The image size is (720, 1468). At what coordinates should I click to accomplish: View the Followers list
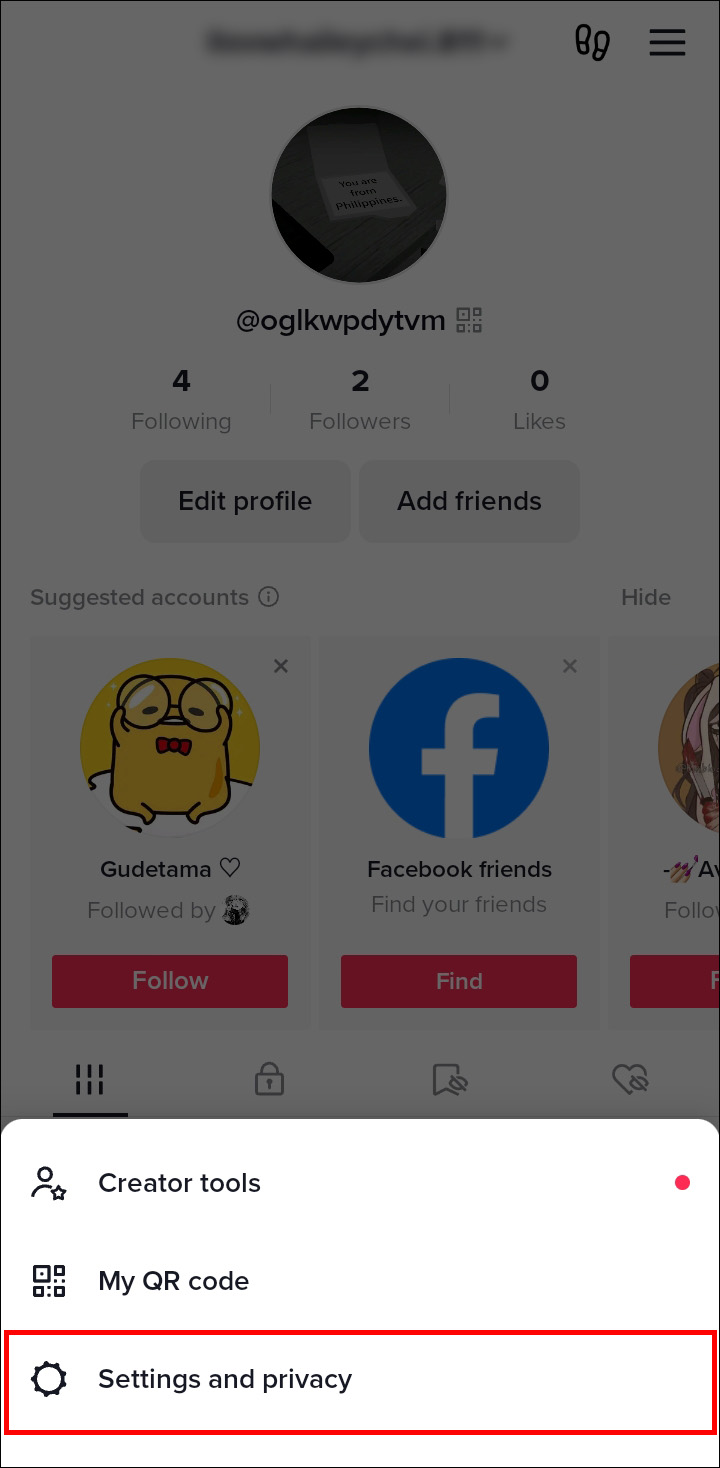(x=360, y=399)
